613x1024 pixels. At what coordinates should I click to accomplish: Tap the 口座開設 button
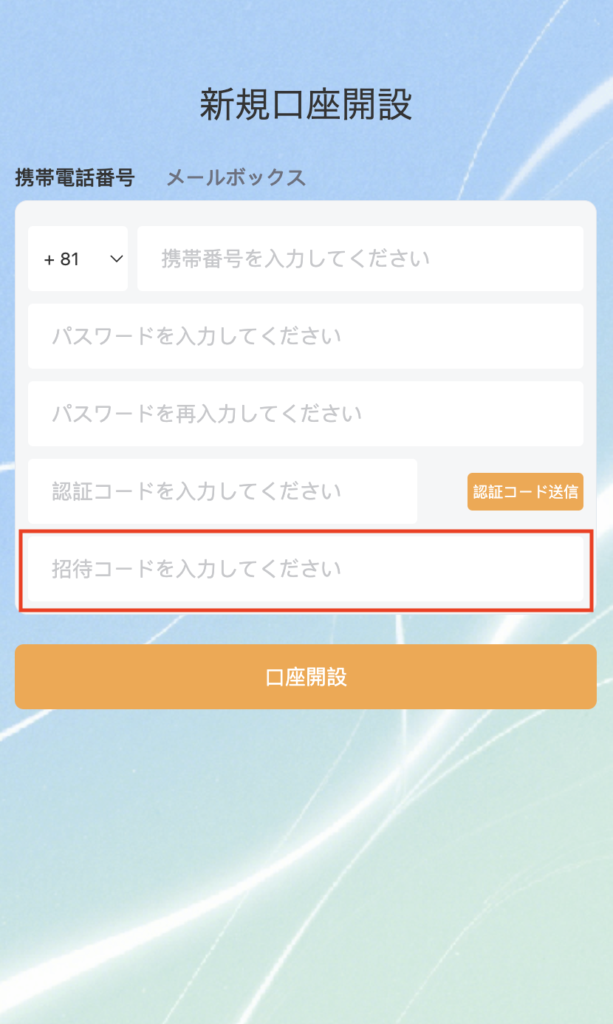tap(305, 677)
